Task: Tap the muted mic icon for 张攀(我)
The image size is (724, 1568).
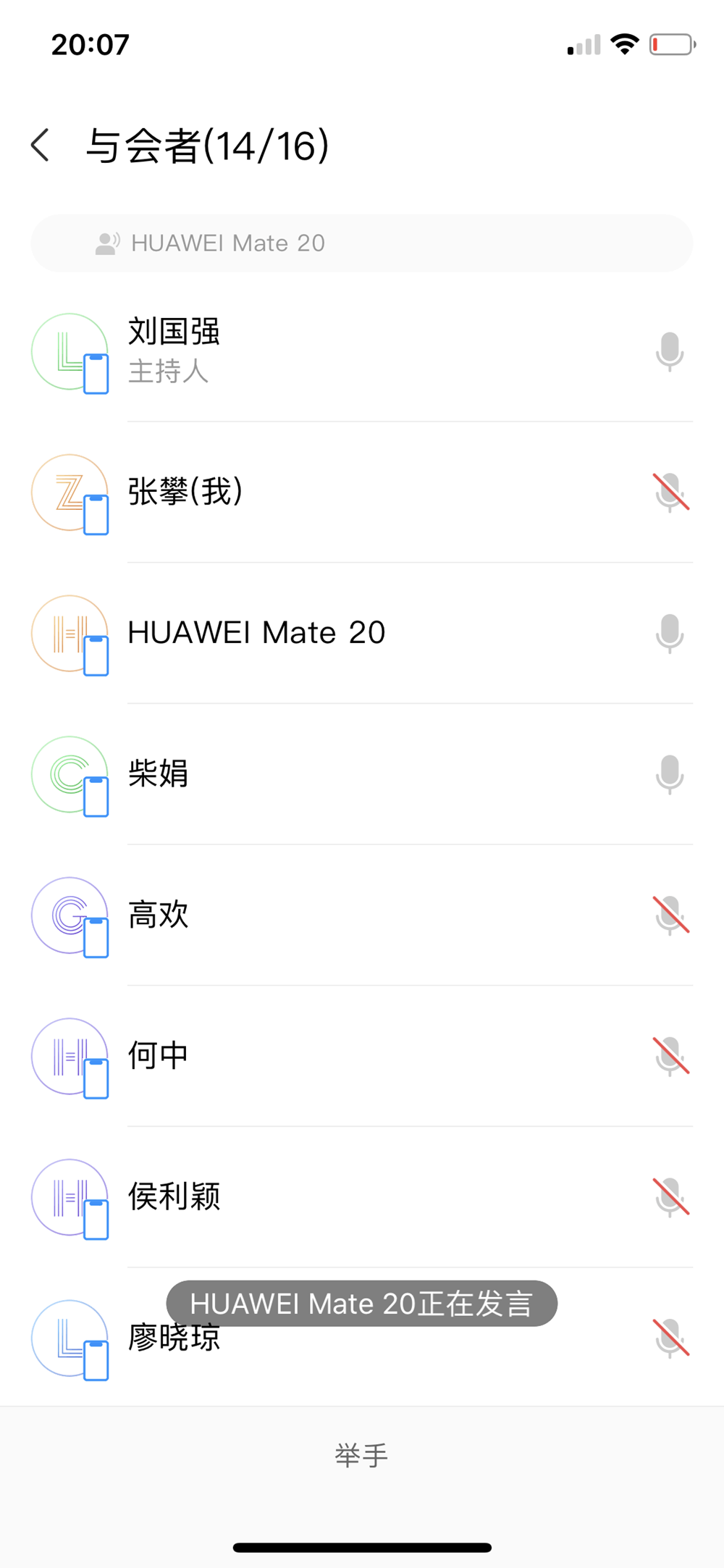Action: click(670, 492)
